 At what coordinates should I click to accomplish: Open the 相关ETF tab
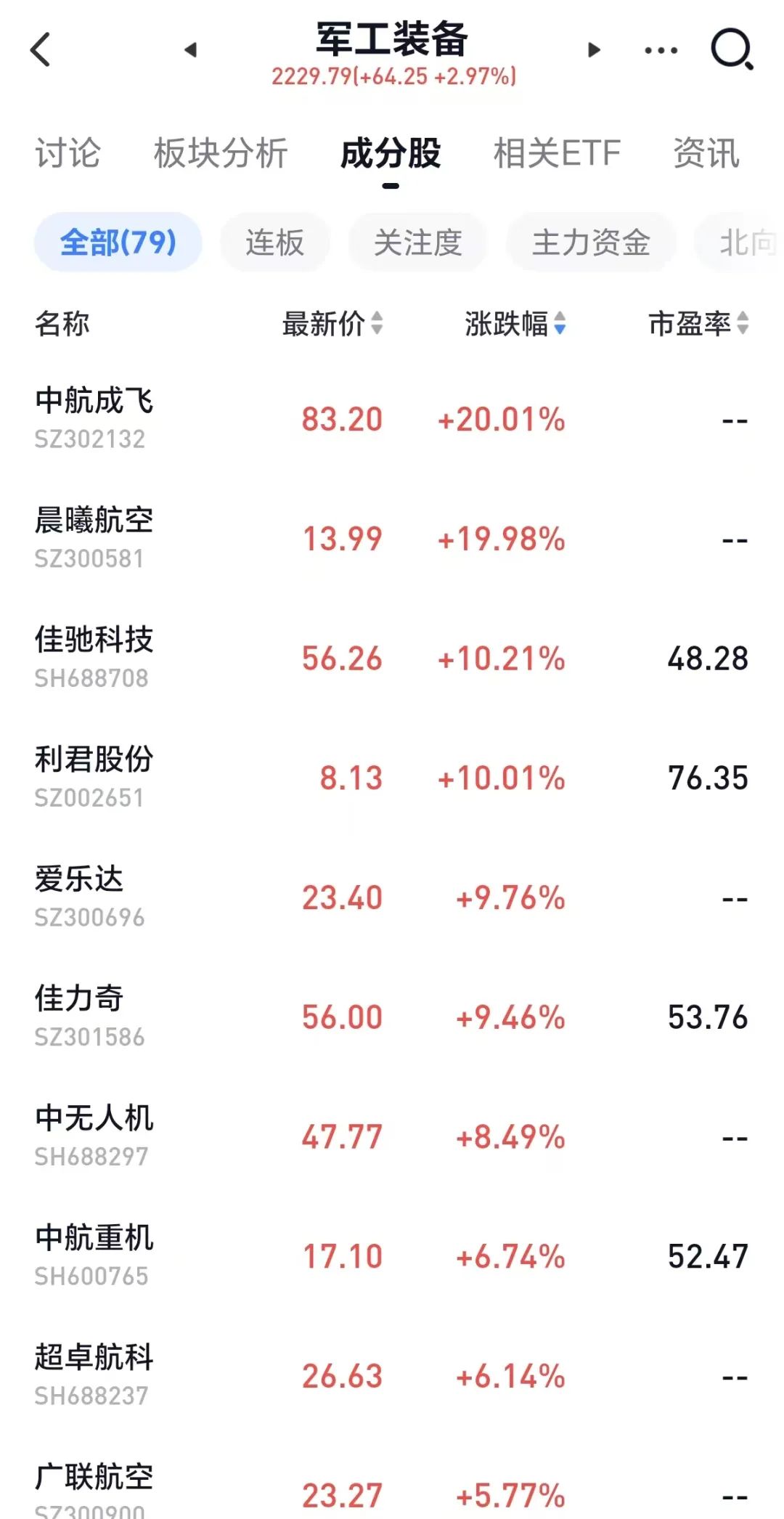pyautogui.click(x=557, y=153)
